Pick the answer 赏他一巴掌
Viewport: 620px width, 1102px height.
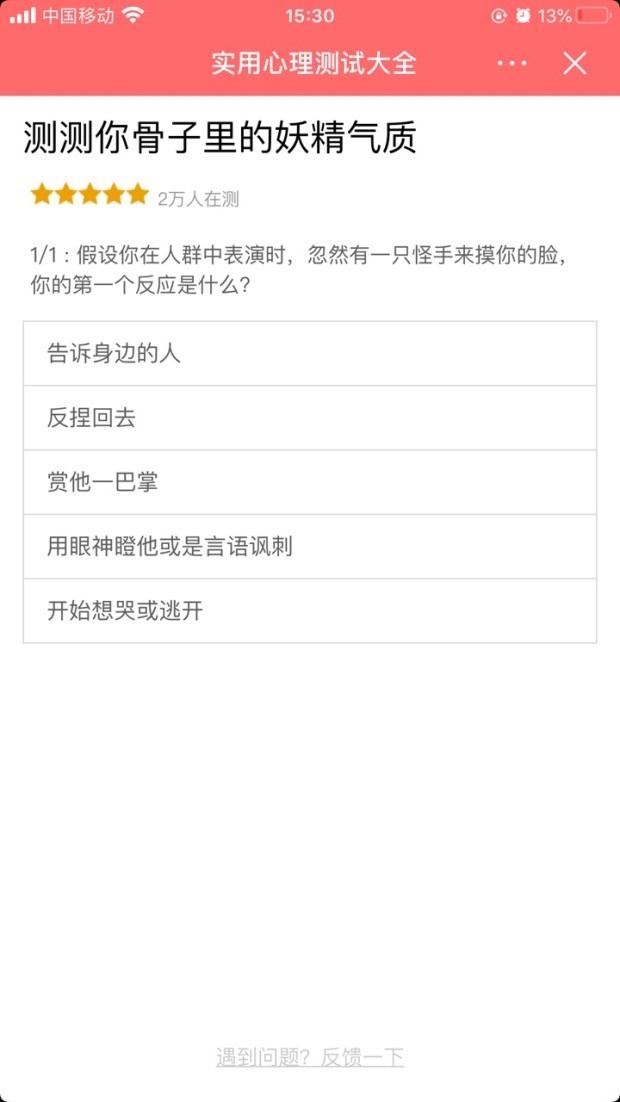(x=310, y=482)
